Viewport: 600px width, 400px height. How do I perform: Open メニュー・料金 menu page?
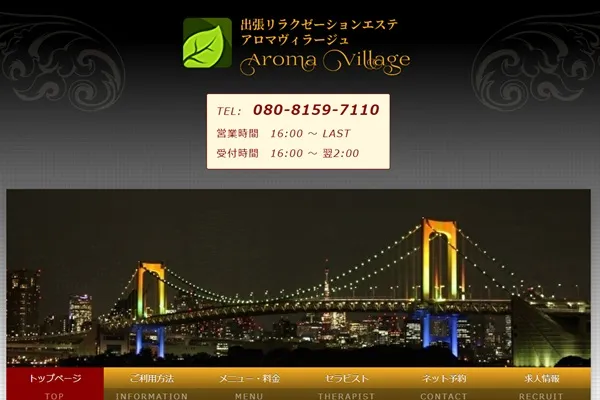pos(249,384)
